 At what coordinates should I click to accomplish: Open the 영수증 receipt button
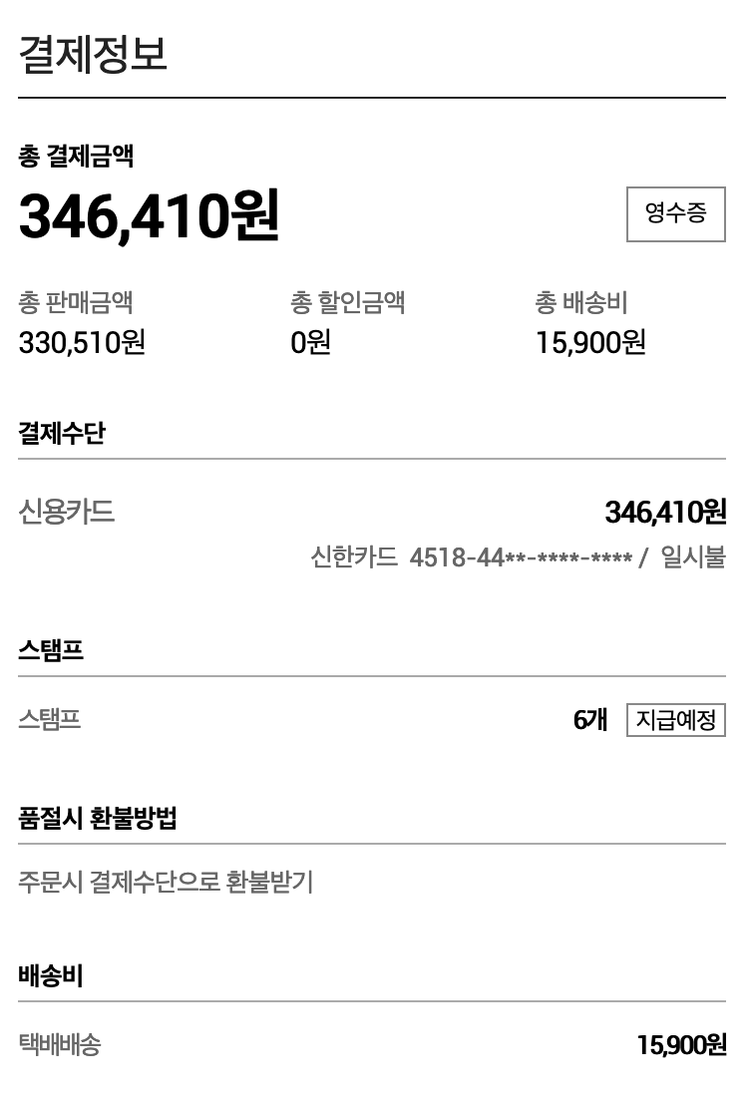tap(675, 214)
